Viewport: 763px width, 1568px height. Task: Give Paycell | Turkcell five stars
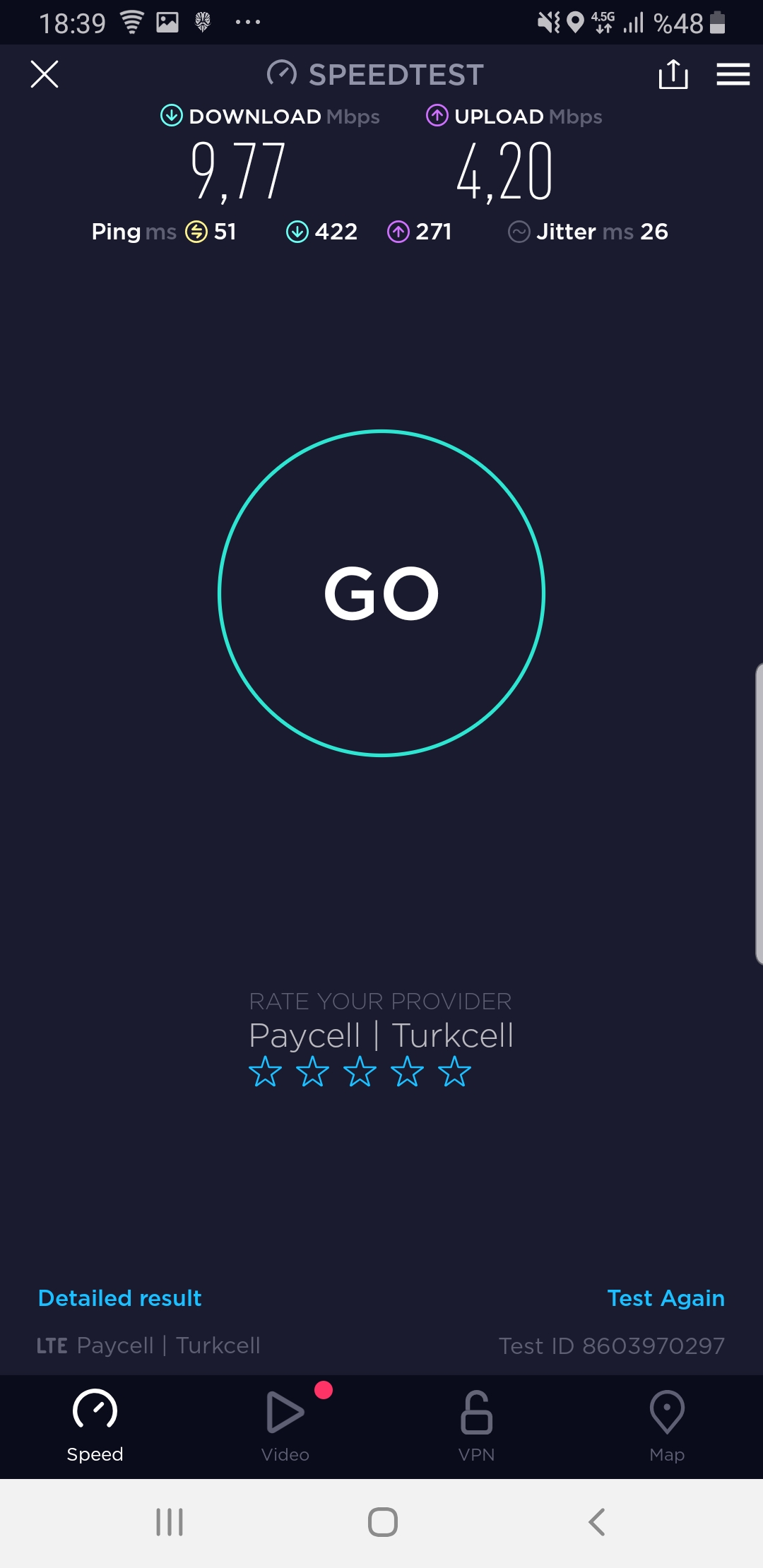click(x=454, y=1071)
